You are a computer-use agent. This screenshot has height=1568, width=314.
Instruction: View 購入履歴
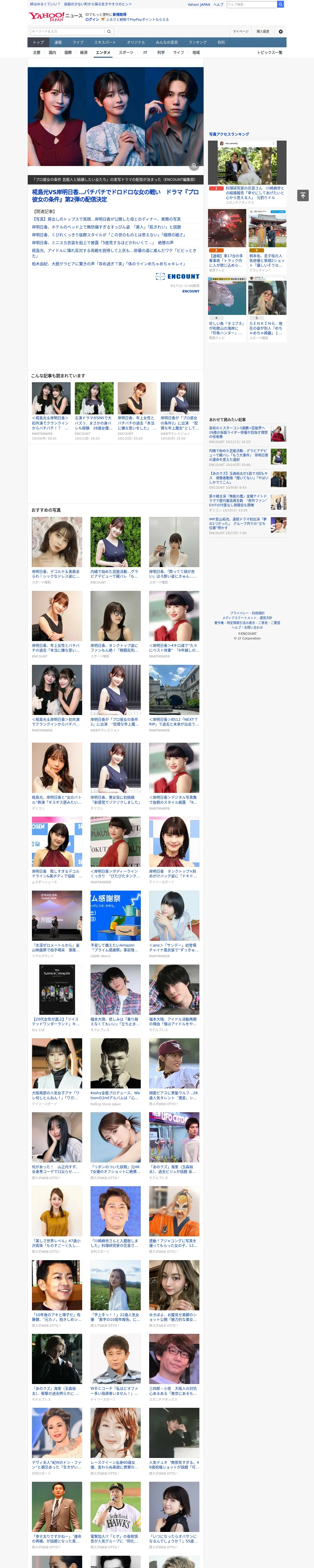point(263,32)
